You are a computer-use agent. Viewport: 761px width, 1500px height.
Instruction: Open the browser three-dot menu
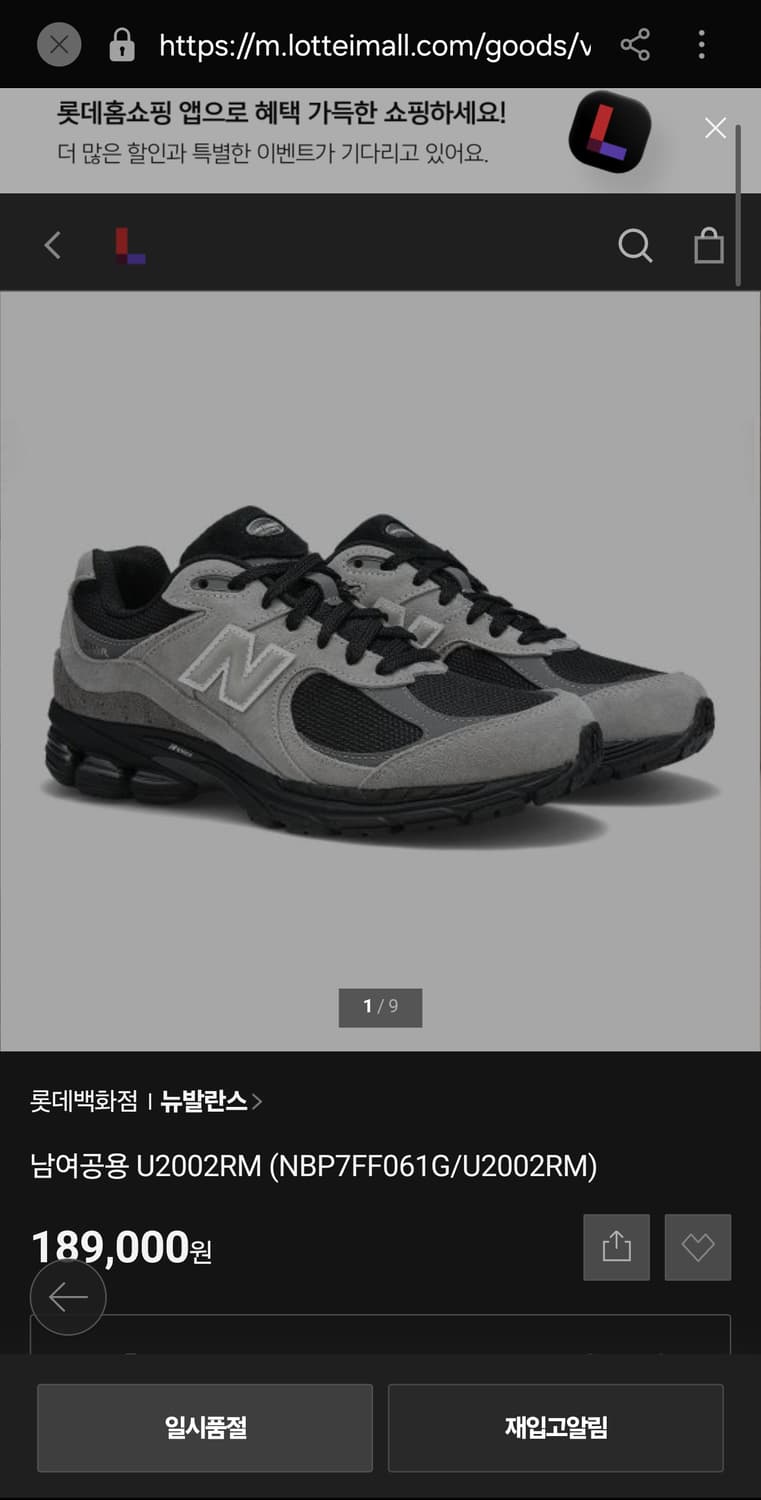click(701, 44)
